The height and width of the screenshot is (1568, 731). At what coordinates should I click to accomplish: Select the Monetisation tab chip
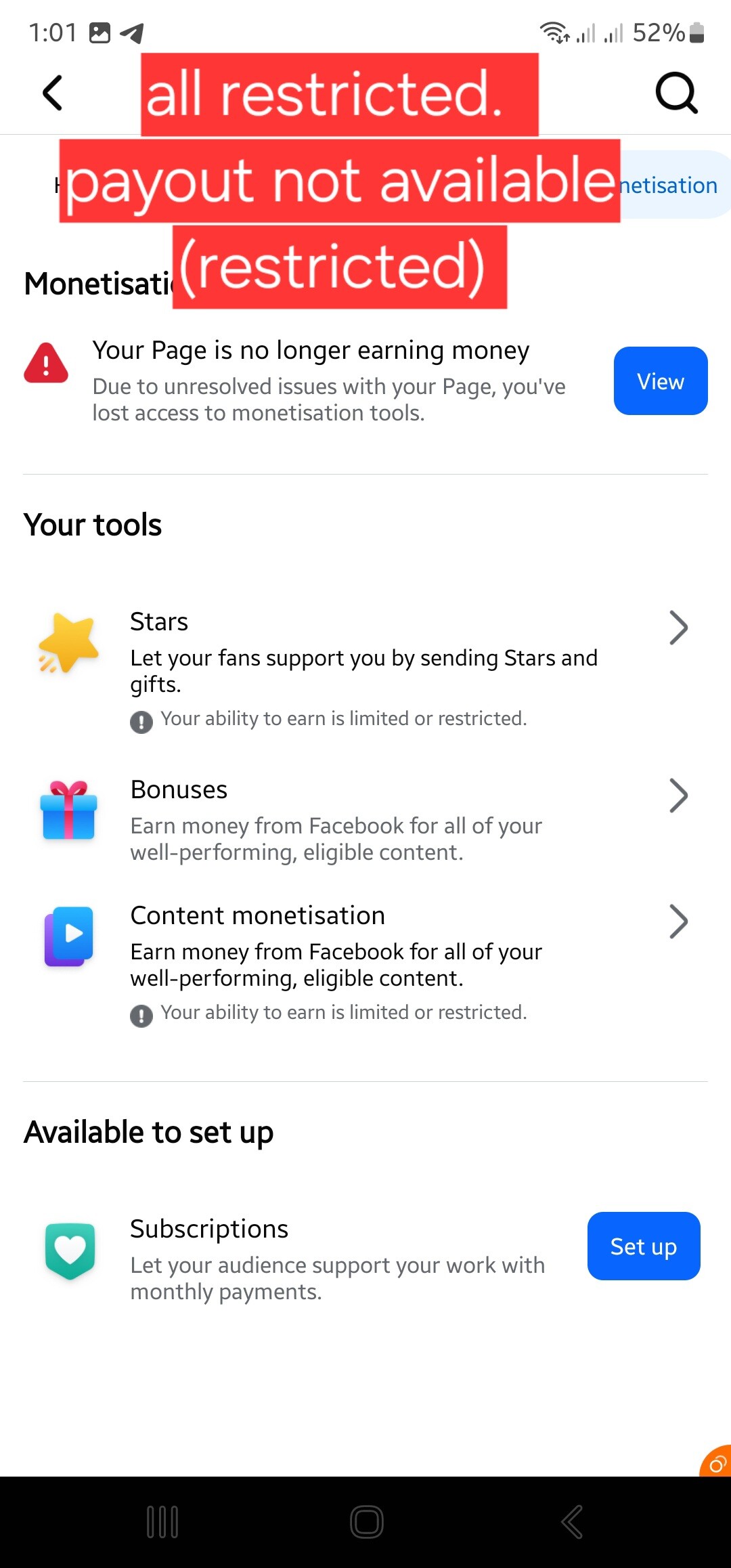pyautogui.click(x=670, y=185)
